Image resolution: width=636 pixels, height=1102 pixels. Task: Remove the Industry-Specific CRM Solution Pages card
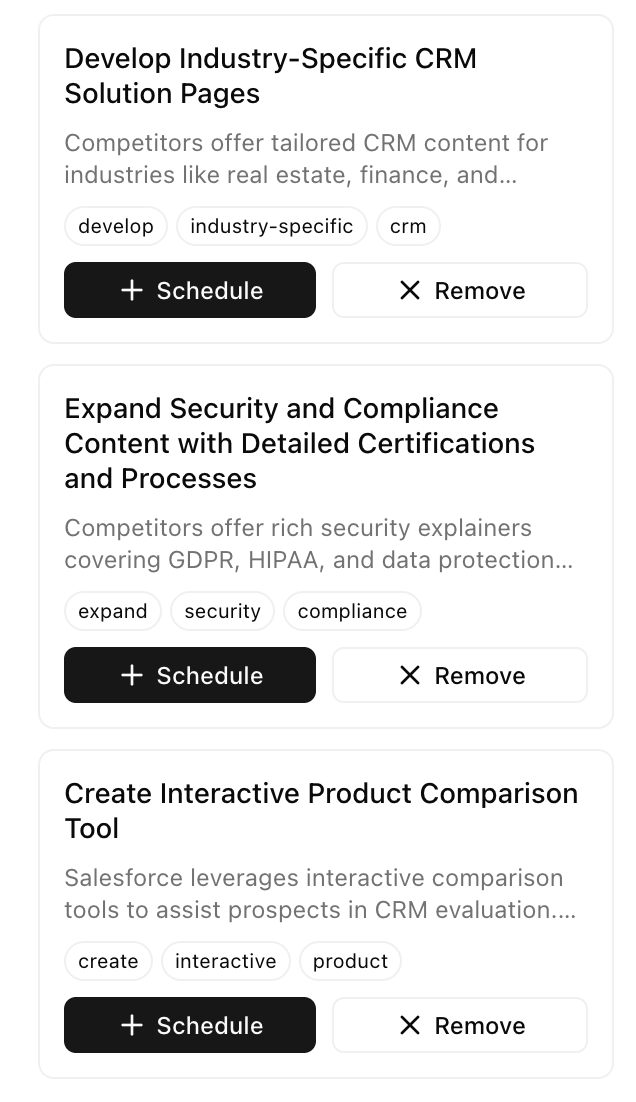click(460, 290)
